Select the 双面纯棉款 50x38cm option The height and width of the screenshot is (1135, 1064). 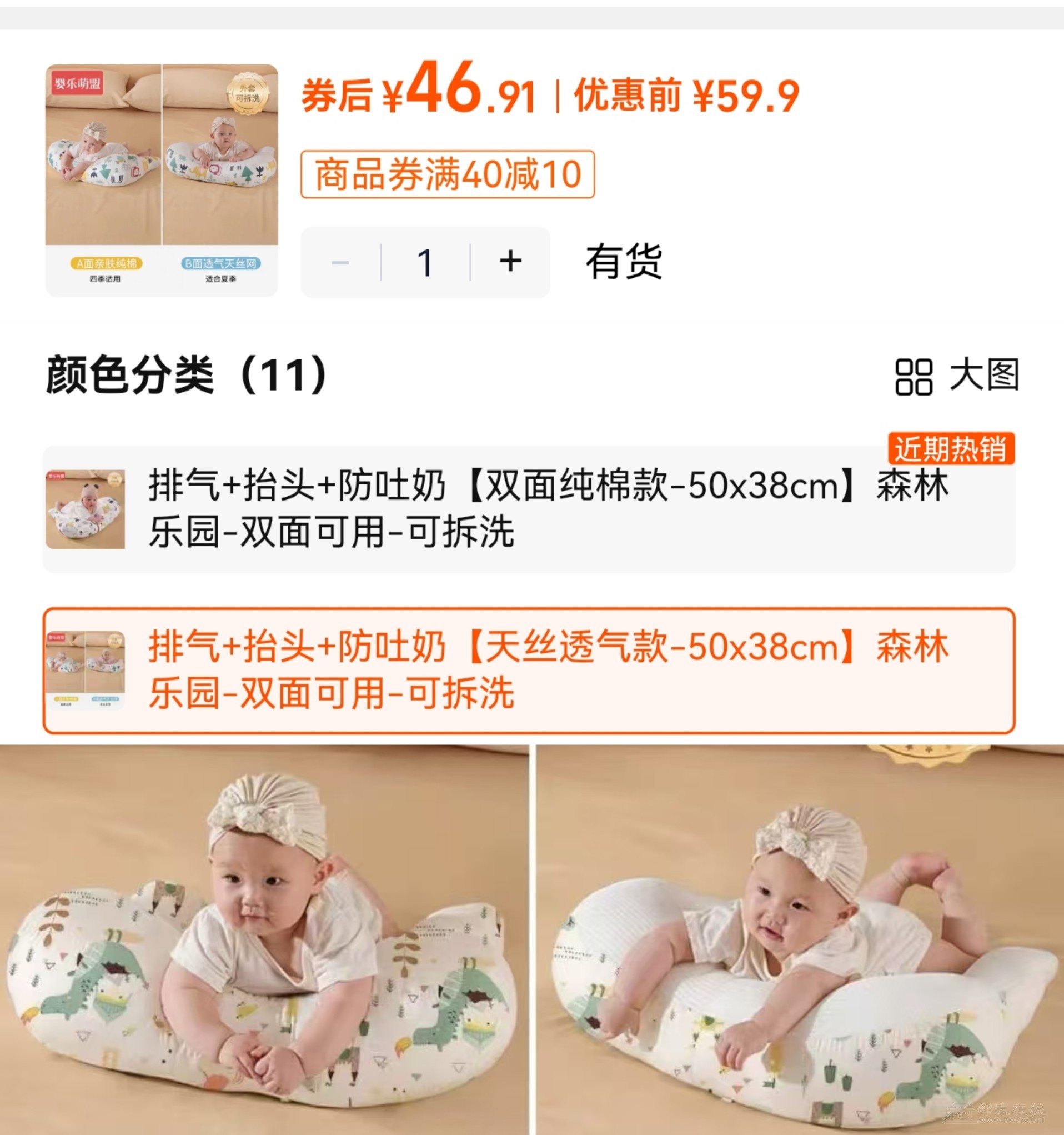tap(529, 509)
